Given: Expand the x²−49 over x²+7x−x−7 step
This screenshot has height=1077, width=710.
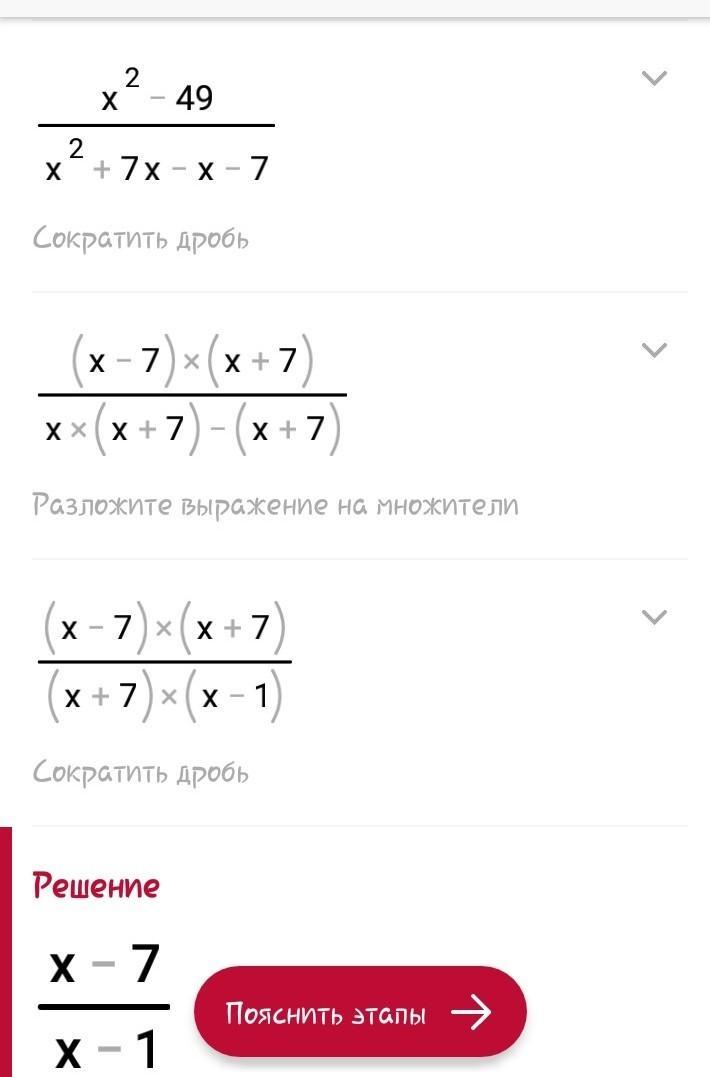Looking at the screenshot, I should click(x=654, y=78).
